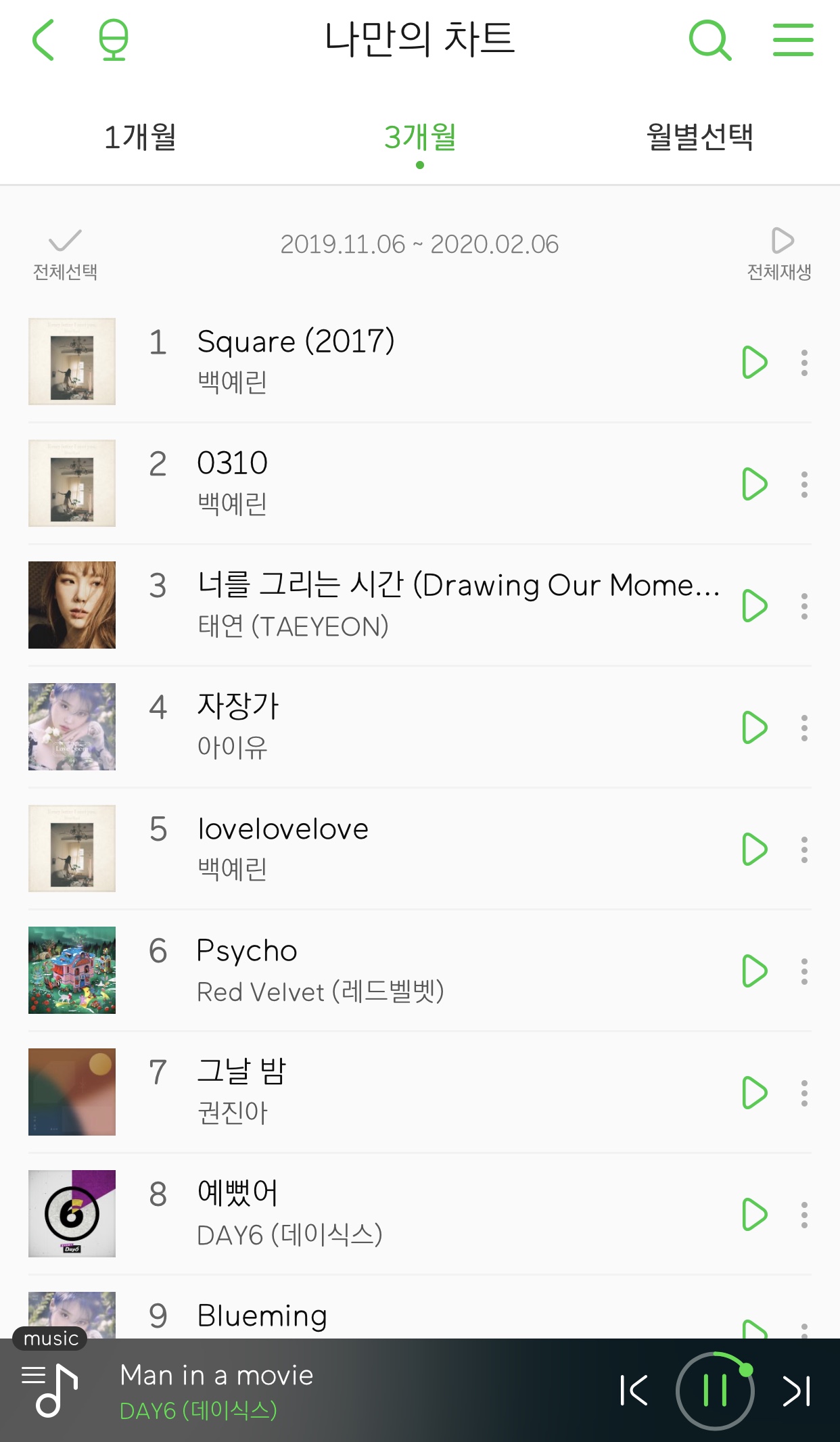Play 너를 그리는 시간 by 태연
The image size is (840, 1442).
pyautogui.click(x=754, y=606)
